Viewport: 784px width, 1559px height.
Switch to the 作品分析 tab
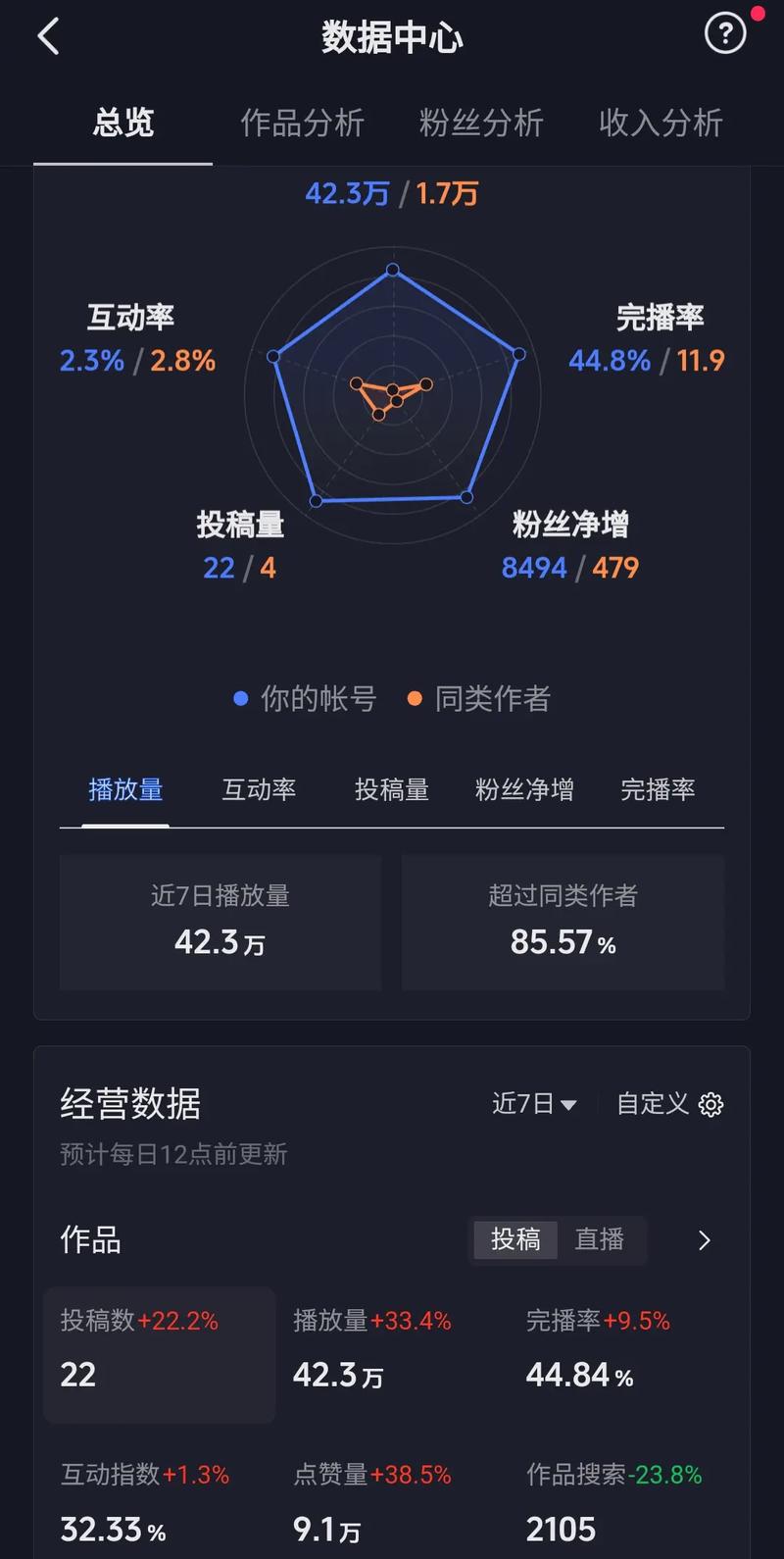[x=302, y=123]
